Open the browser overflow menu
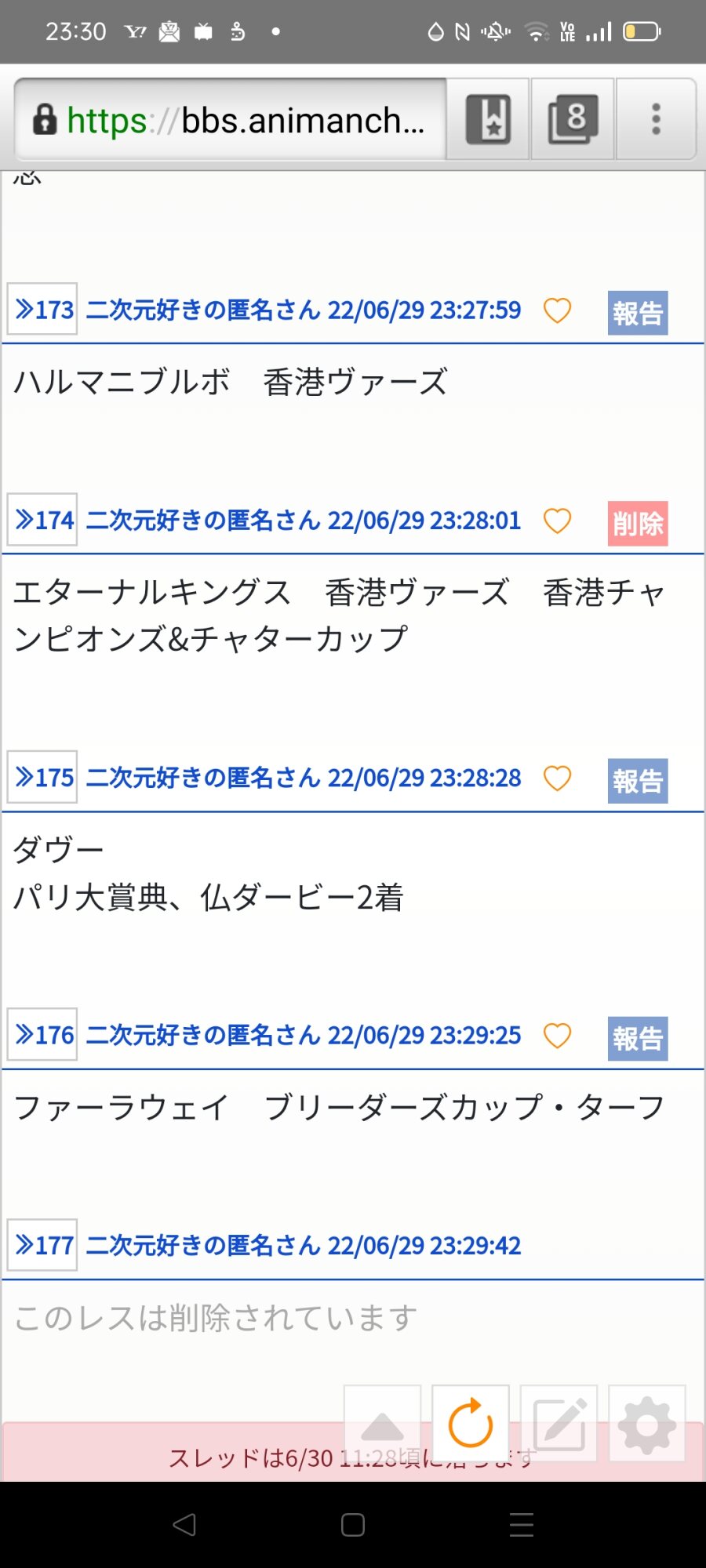This screenshot has height=1568, width=706. 656,120
